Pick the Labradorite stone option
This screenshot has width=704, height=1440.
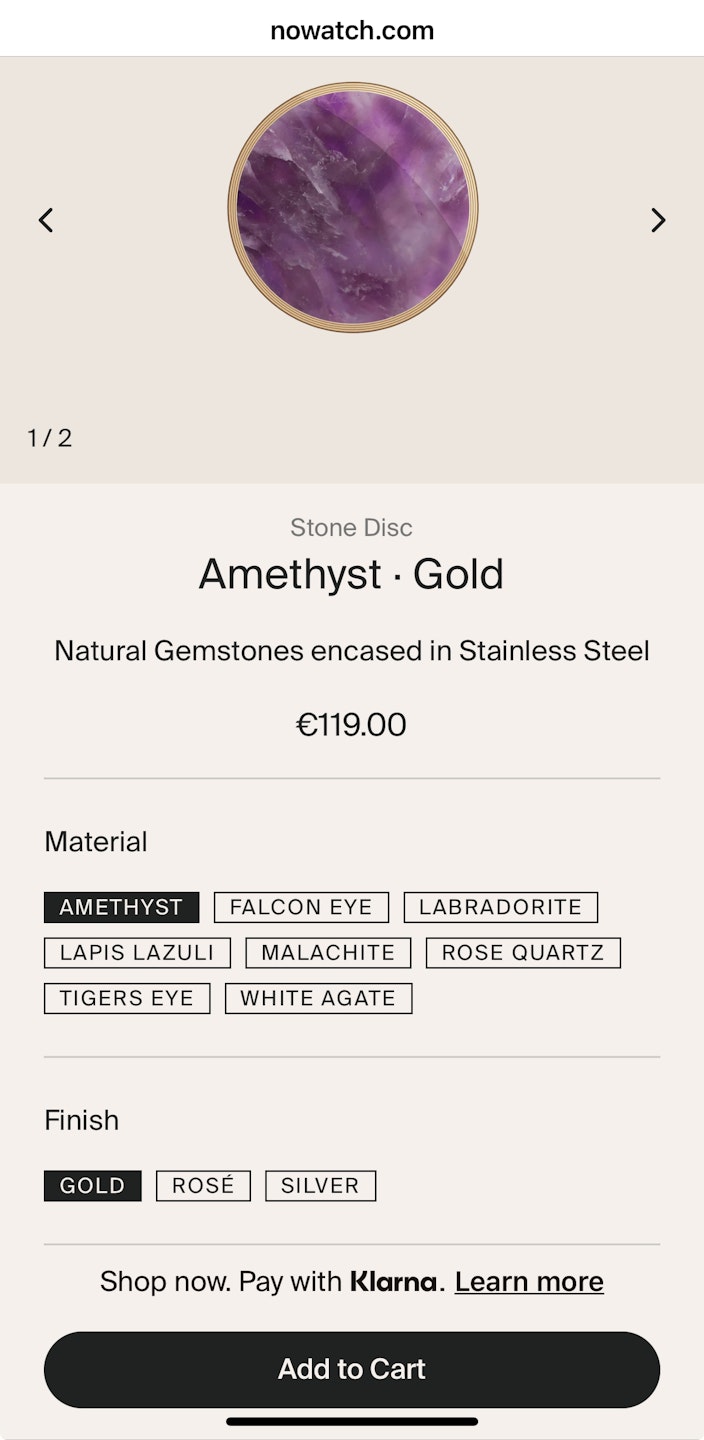[x=500, y=907]
